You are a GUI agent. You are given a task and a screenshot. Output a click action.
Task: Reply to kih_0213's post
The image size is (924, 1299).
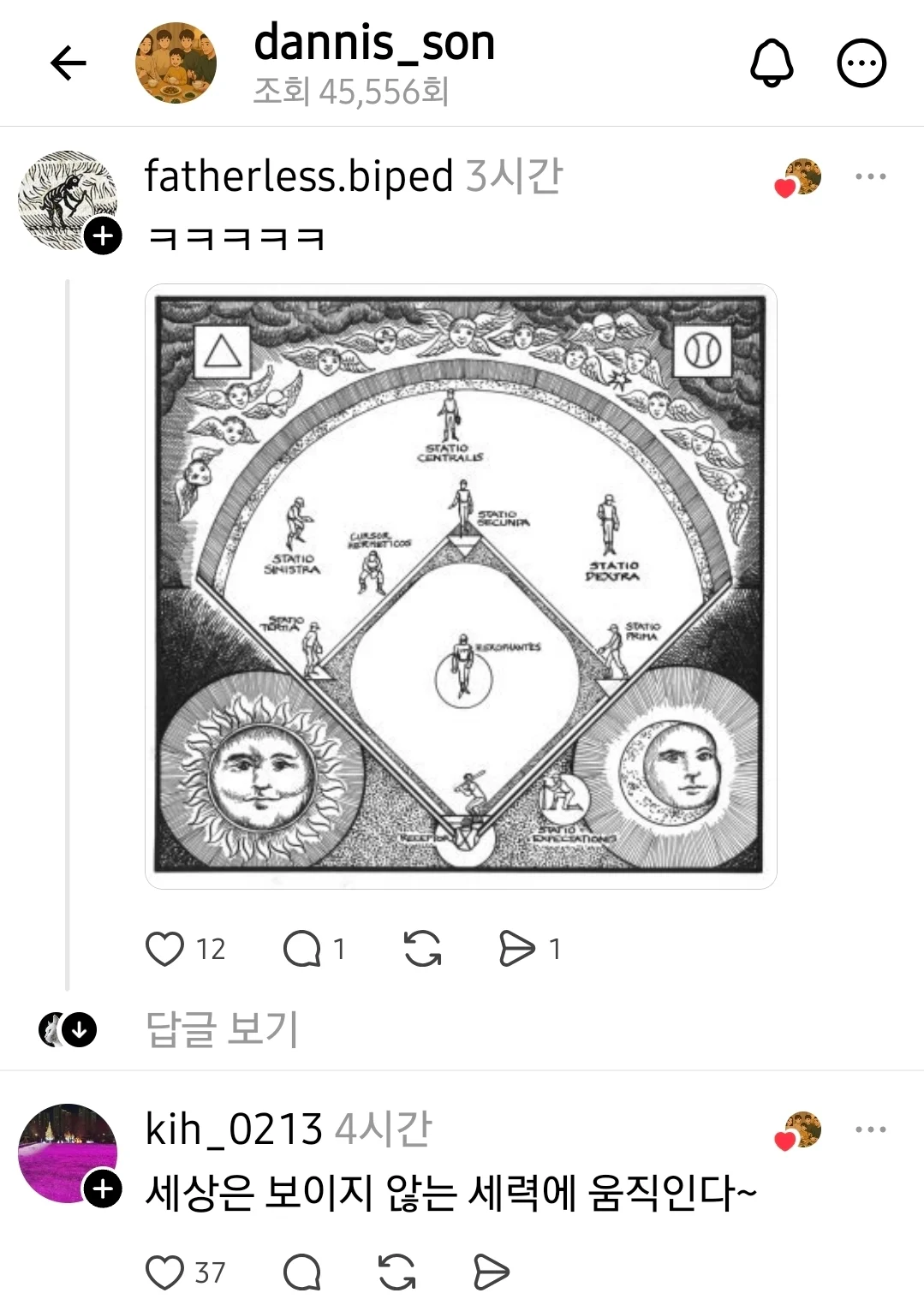point(301,1272)
